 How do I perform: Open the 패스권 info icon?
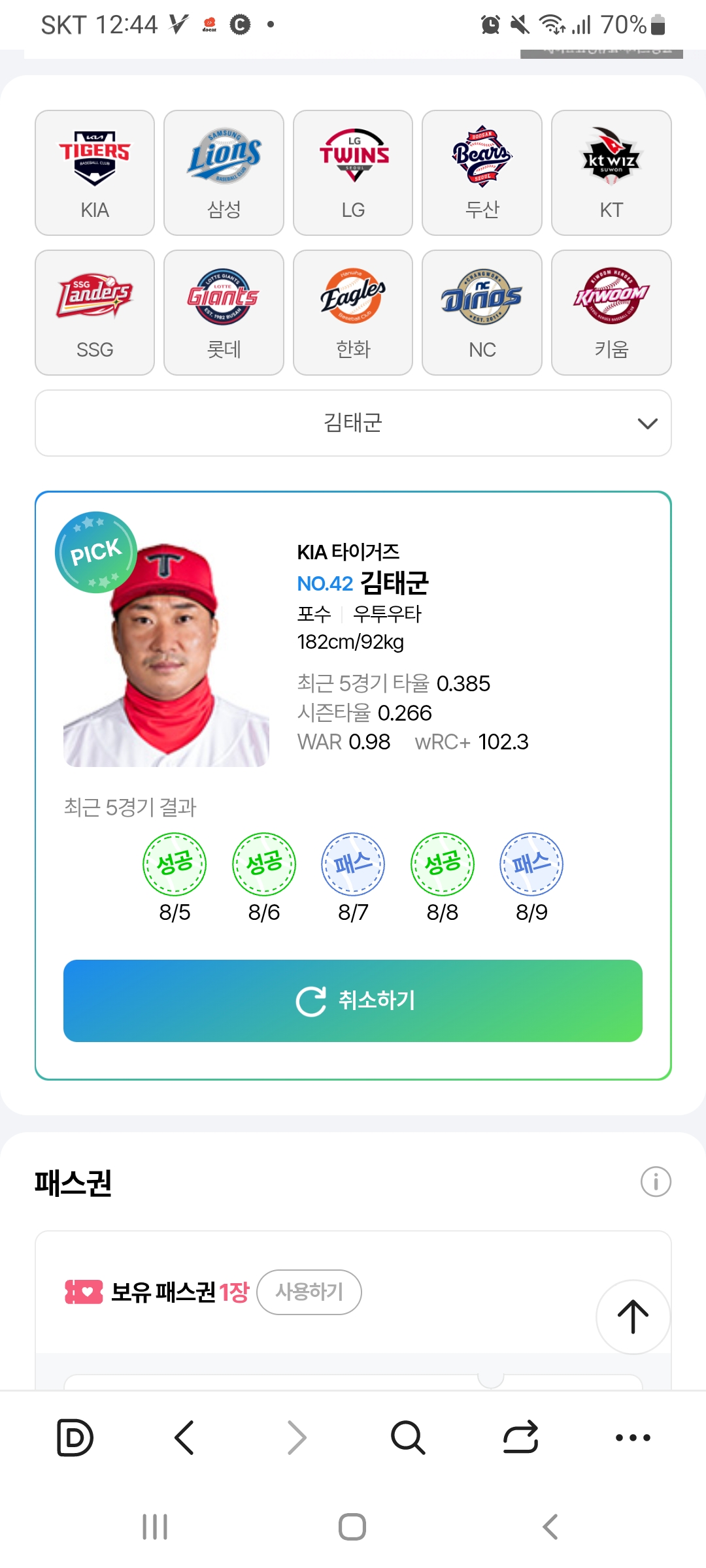[656, 1182]
